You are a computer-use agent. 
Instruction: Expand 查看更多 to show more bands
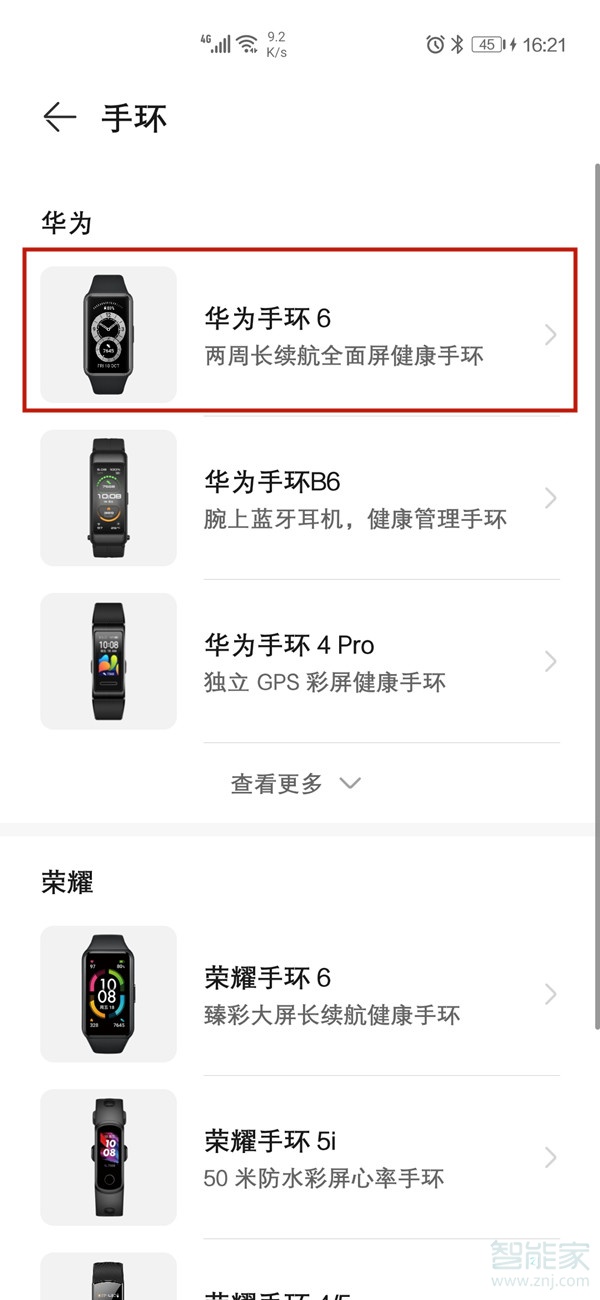(x=295, y=784)
